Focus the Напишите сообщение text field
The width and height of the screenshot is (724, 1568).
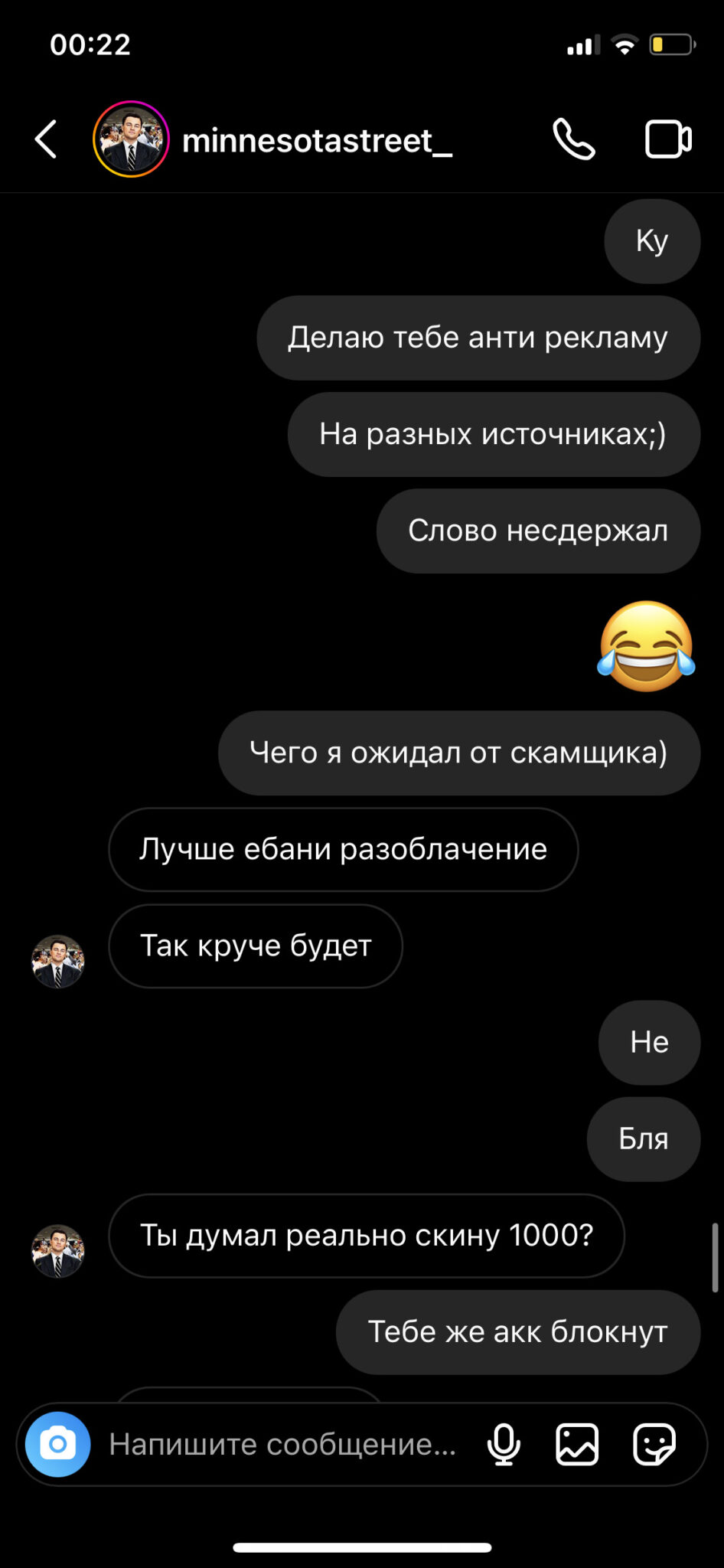(x=282, y=1444)
